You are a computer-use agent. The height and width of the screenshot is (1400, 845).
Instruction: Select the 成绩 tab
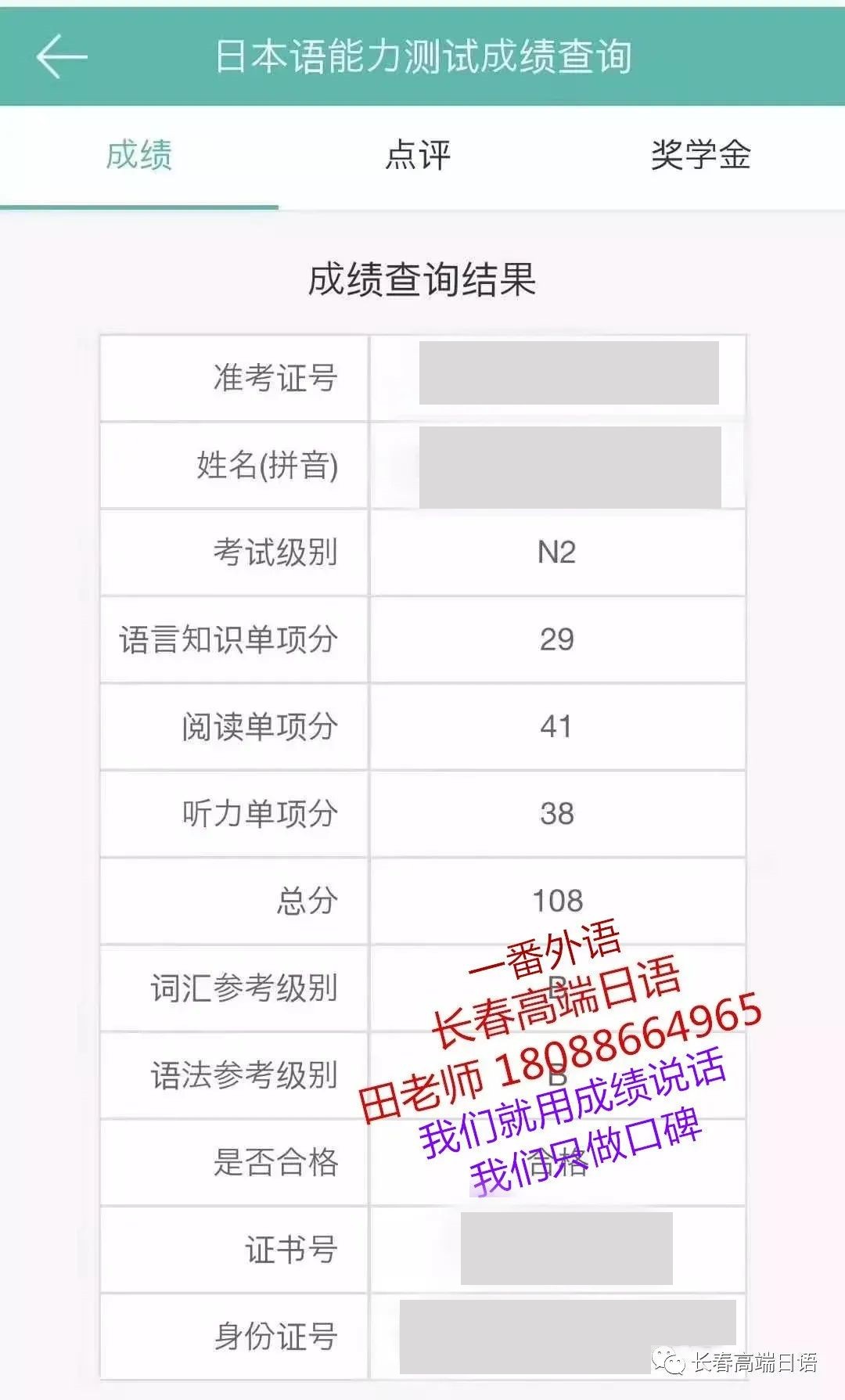coord(139,155)
